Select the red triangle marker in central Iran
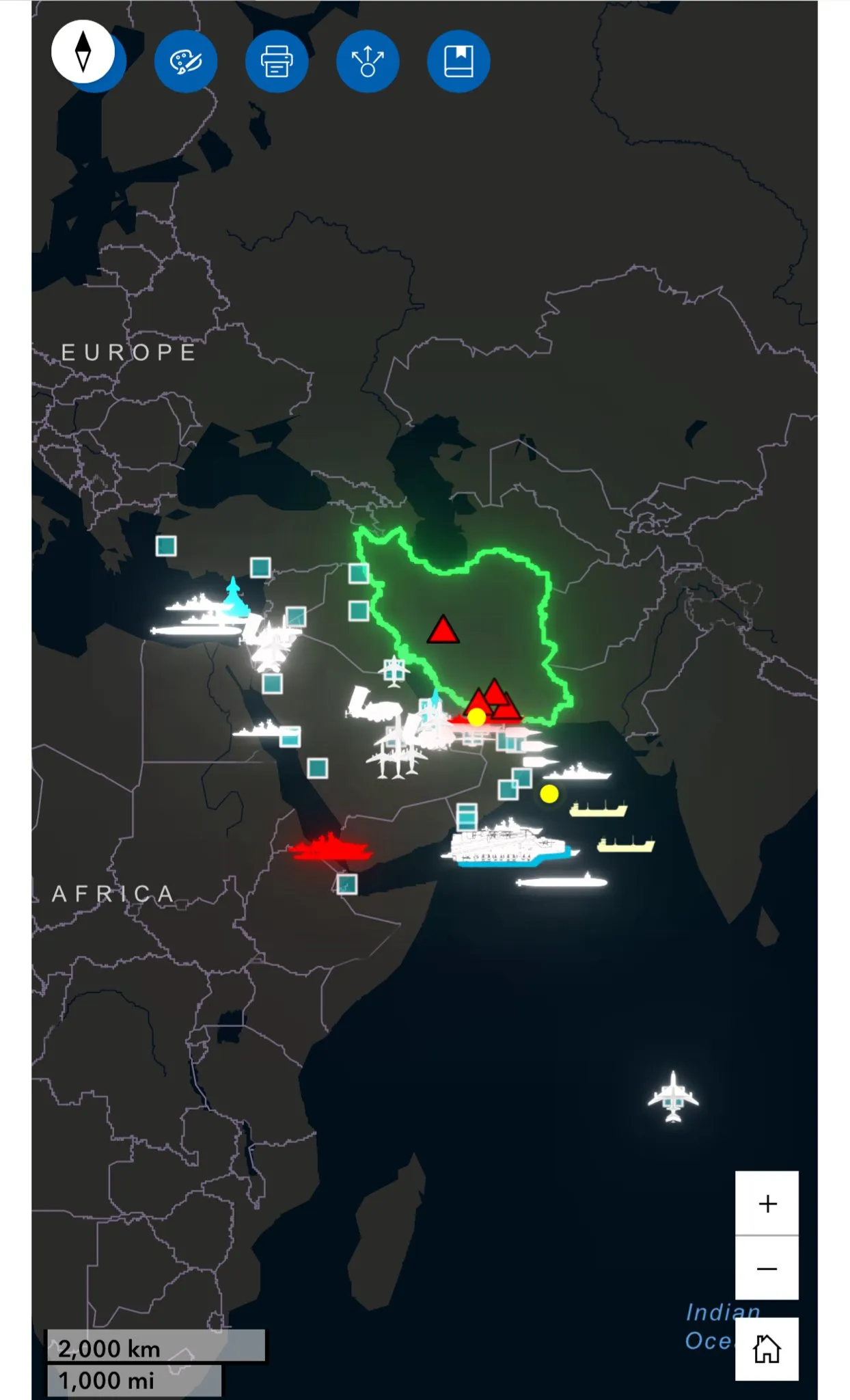850x1400 pixels. (x=443, y=631)
